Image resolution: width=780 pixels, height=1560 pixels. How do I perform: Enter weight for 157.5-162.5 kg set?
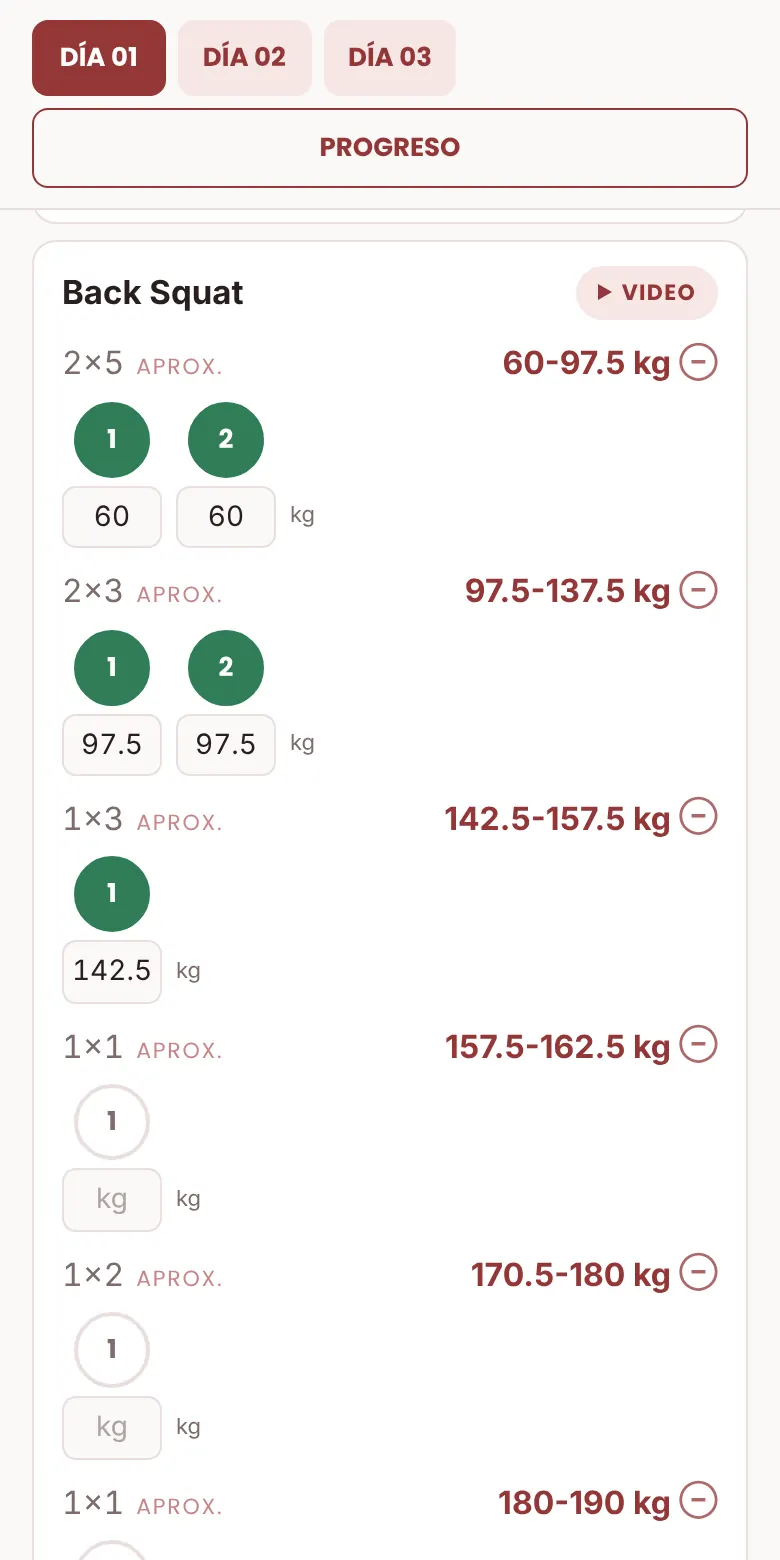pos(112,1199)
